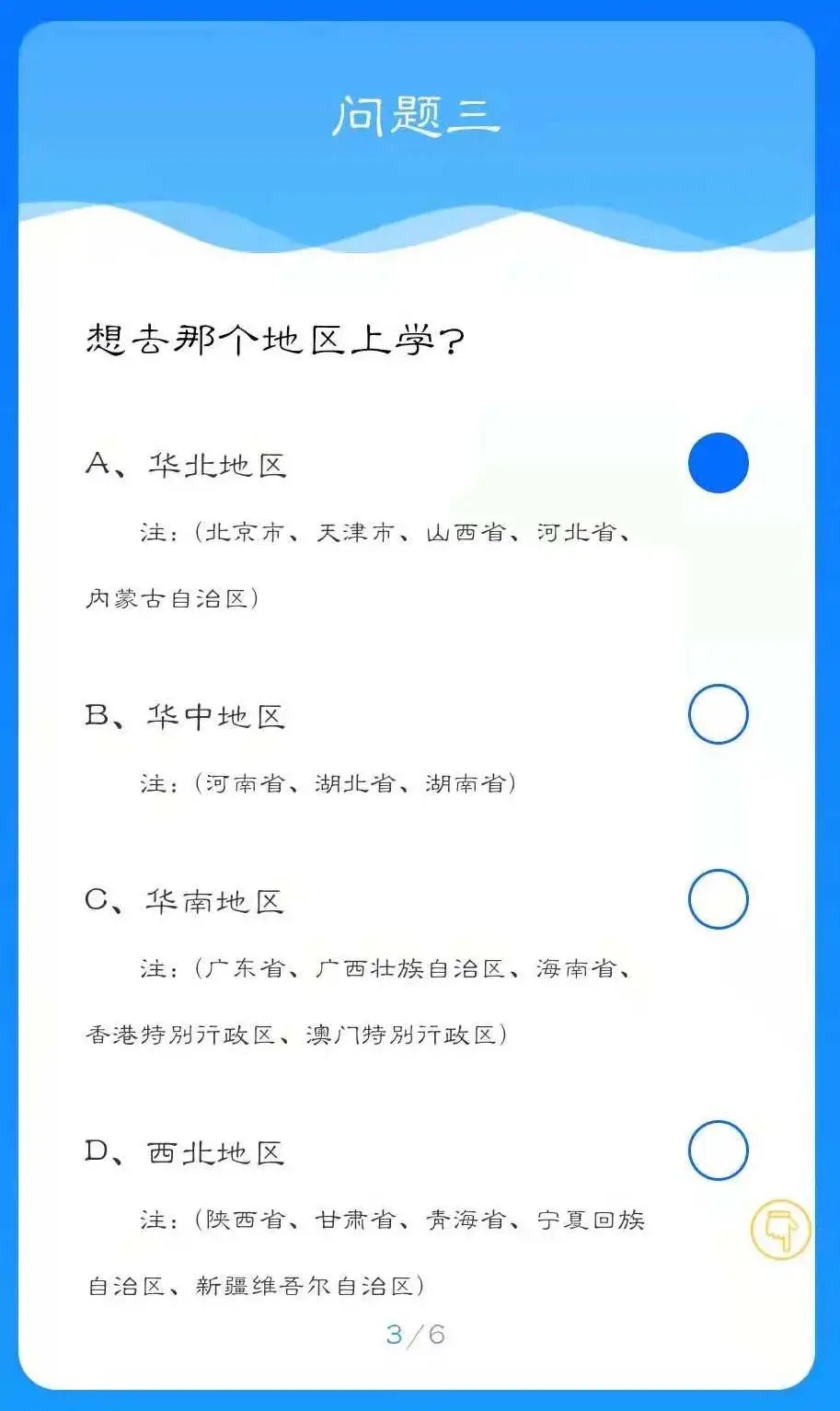This screenshot has height=1411, width=840.
Task: Select 西北地区 radio button
Action: [x=718, y=1151]
